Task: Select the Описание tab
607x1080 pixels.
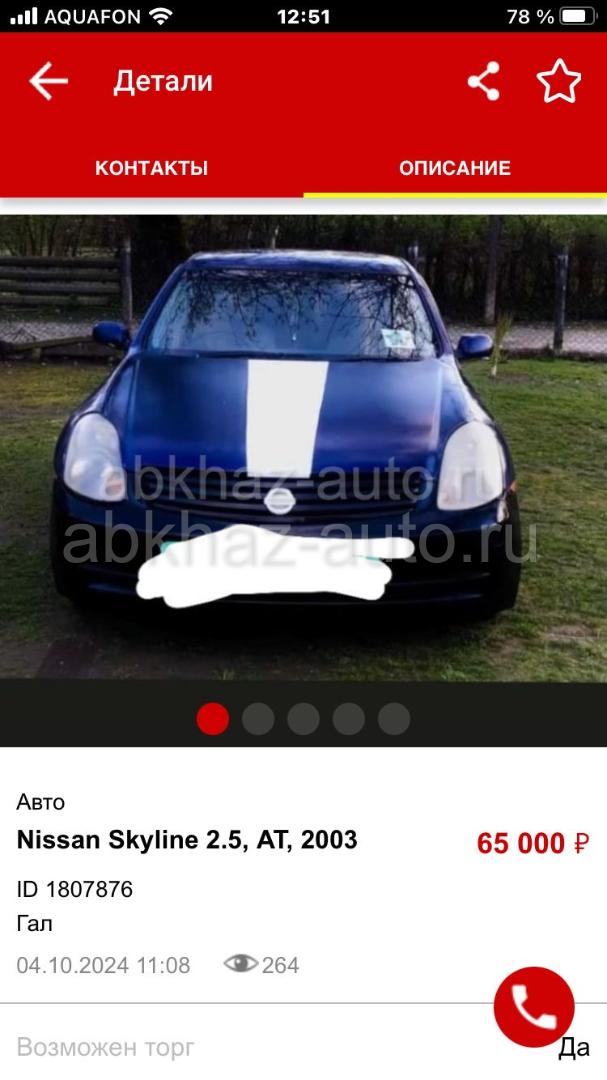Action: [x=455, y=168]
